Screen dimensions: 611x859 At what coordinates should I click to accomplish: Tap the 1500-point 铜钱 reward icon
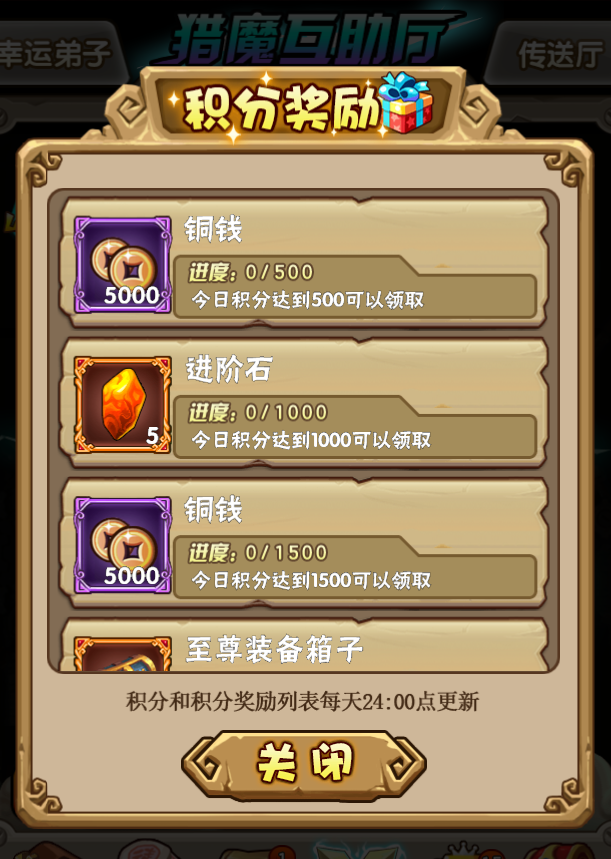coord(122,545)
